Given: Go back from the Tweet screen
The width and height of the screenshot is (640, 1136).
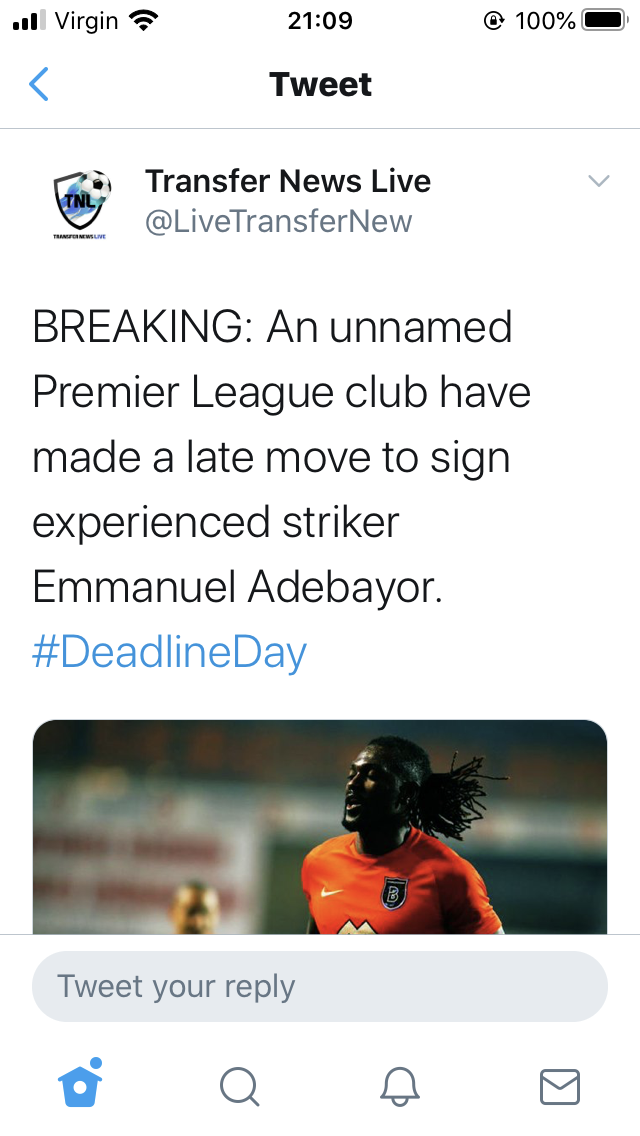Looking at the screenshot, I should [x=38, y=84].
